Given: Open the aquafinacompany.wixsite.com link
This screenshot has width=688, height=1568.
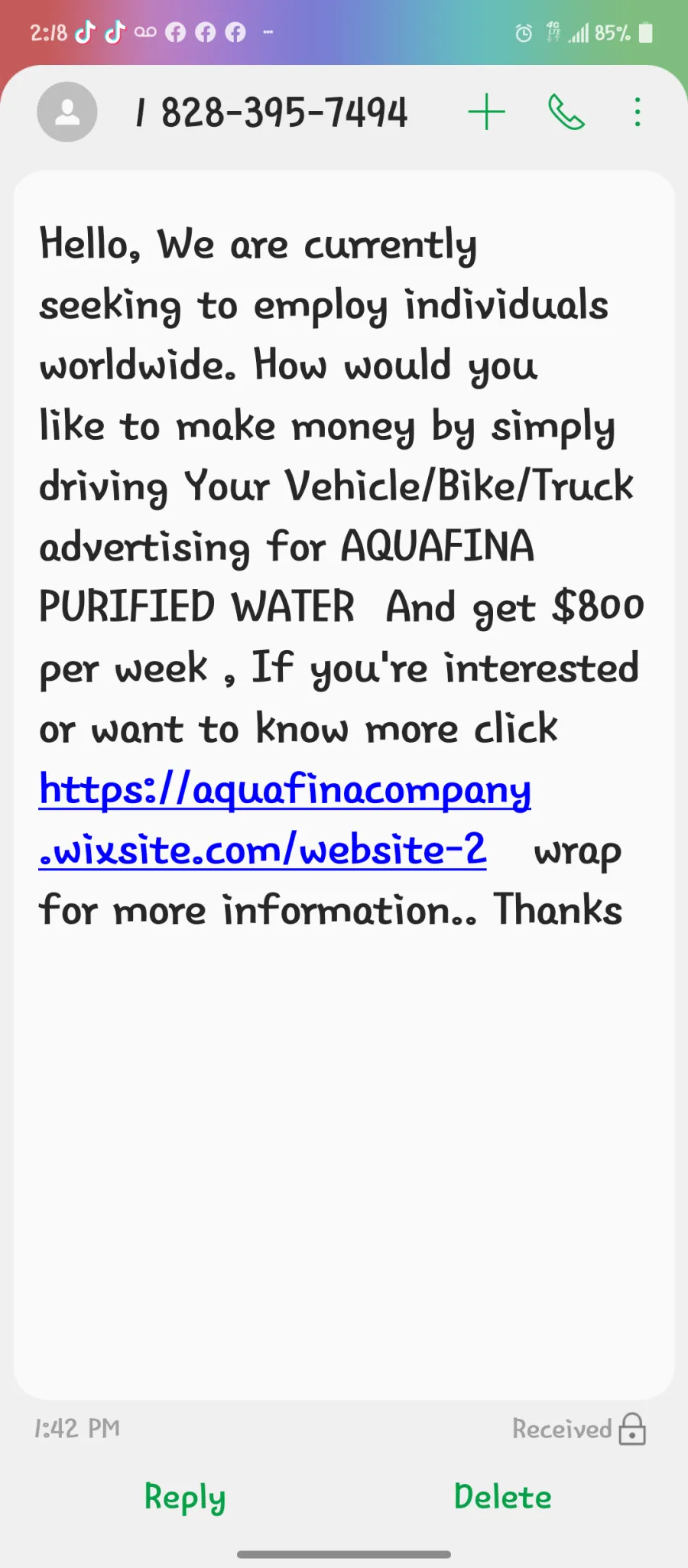Looking at the screenshot, I should (284, 819).
